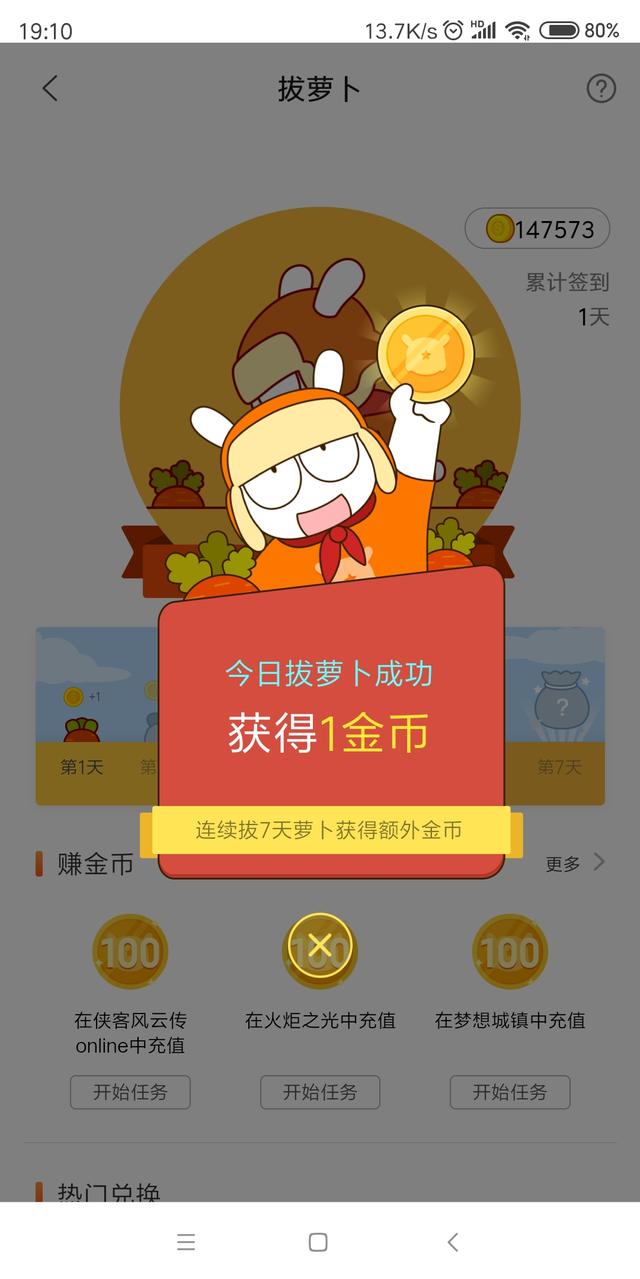Tap 更多 to see more coin tasks
This screenshot has height=1279, width=640.
575,863
